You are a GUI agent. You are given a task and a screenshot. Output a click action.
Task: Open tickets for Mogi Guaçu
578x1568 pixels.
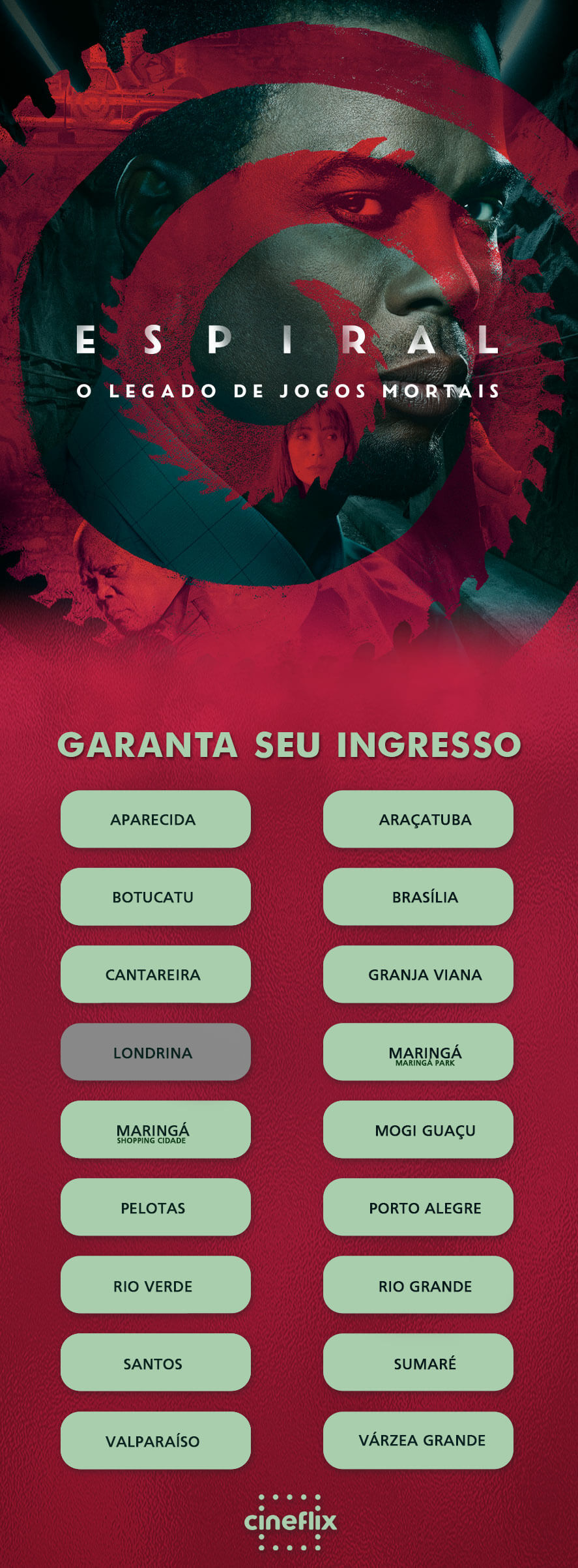pos(418,1129)
